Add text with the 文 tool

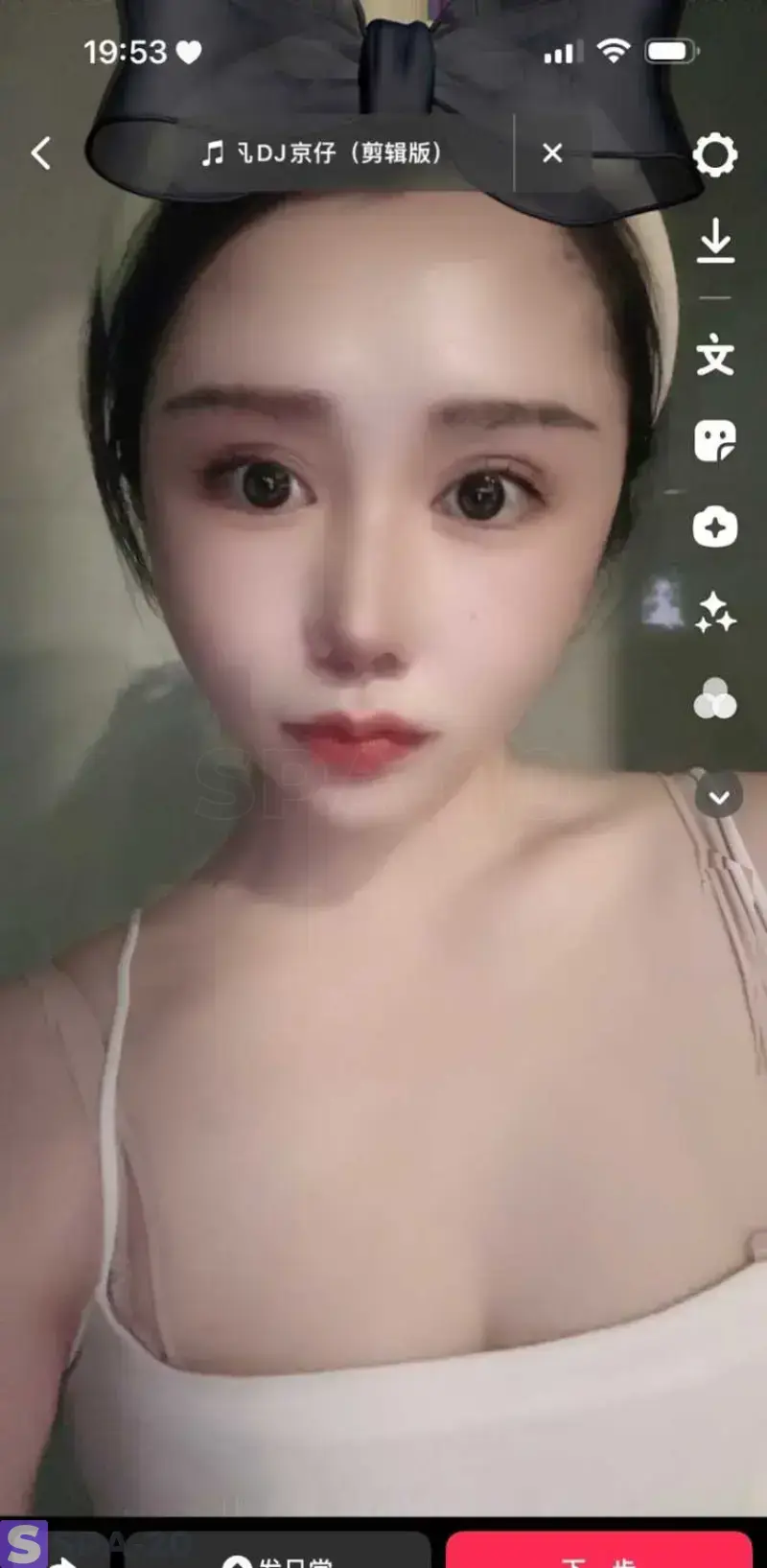[x=715, y=356]
